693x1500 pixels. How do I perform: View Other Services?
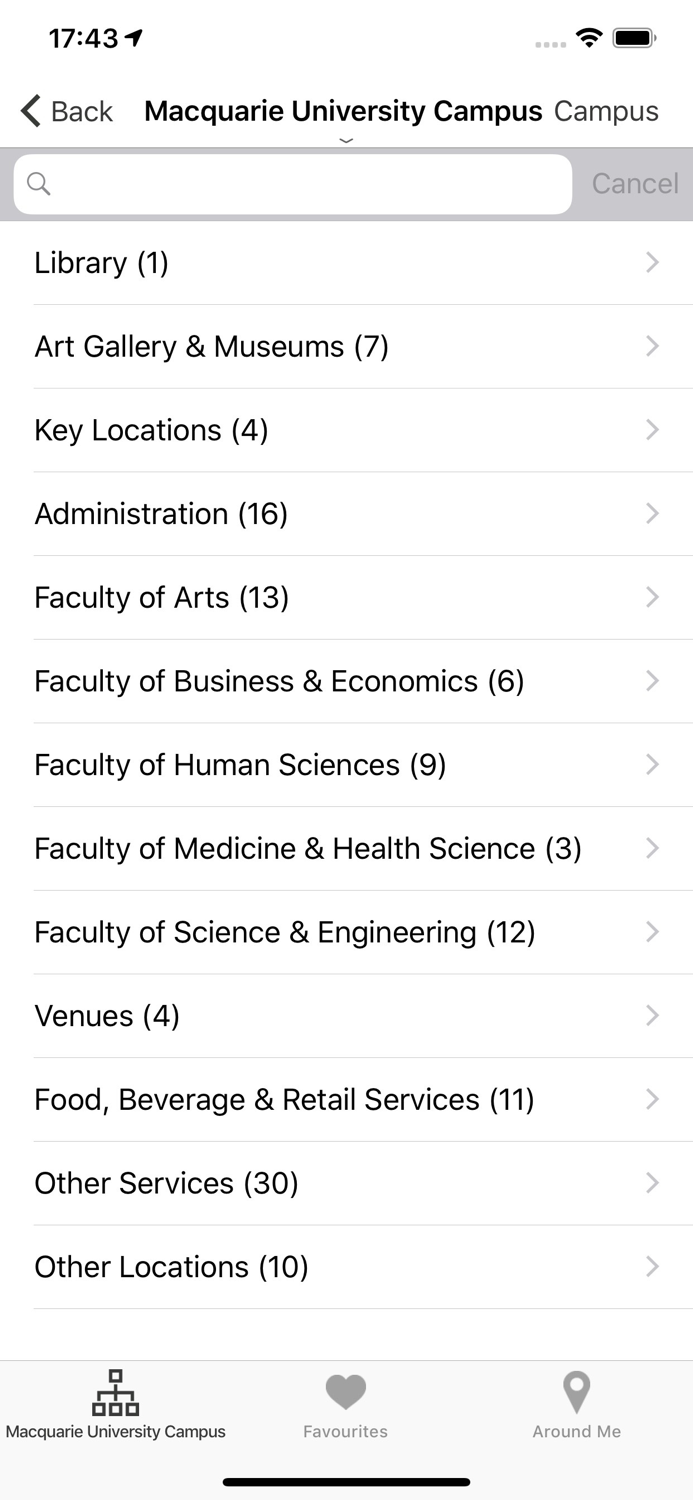click(x=346, y=1183)
